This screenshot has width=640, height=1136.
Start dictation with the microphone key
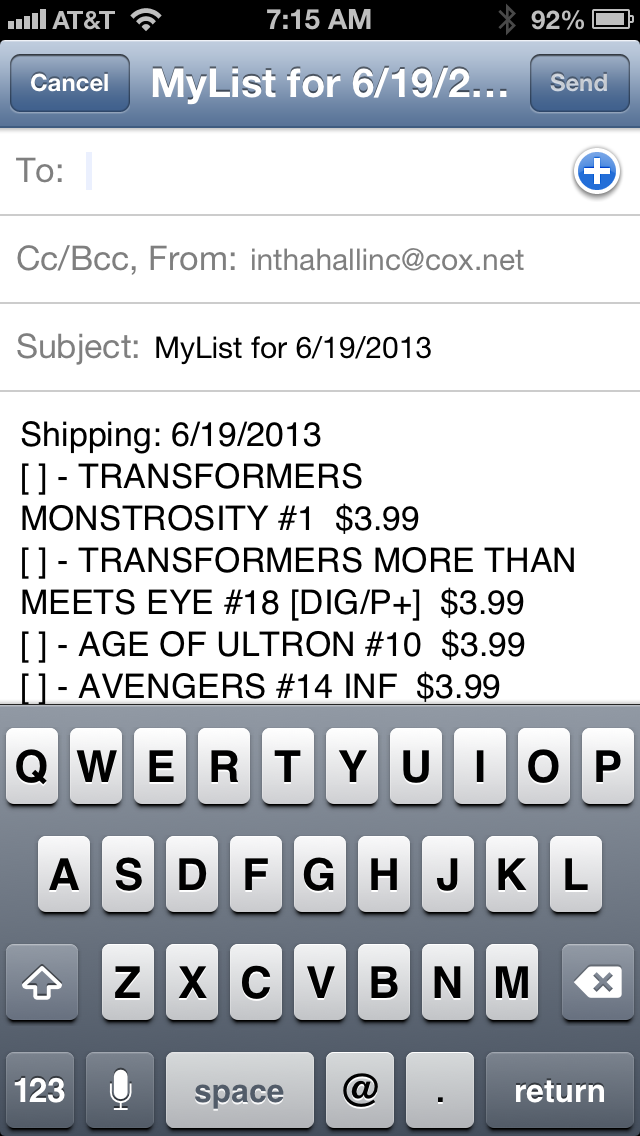[x=120, y=1090]
